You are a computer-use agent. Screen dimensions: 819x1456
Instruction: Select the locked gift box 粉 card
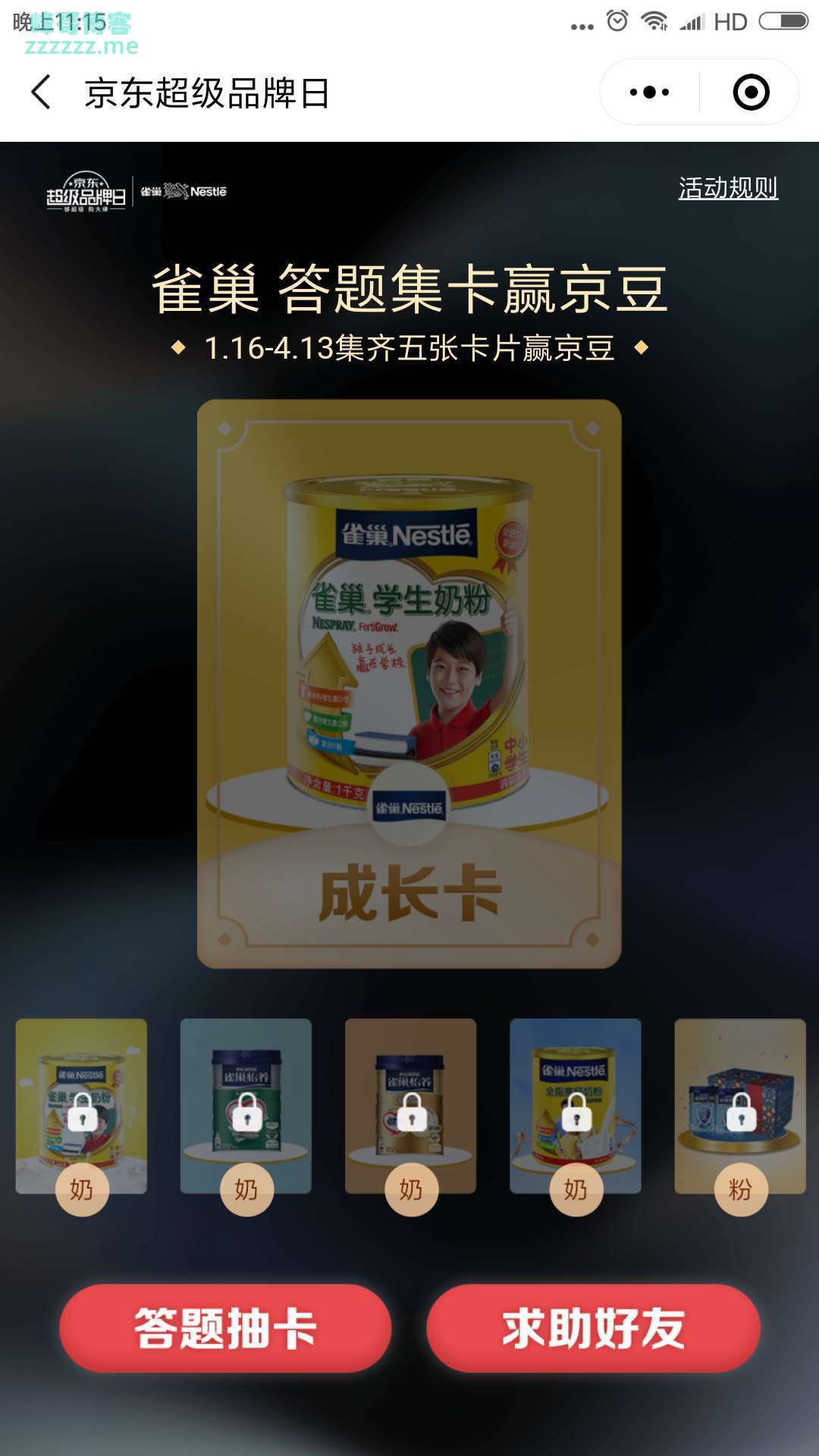tap(740, 1107)
